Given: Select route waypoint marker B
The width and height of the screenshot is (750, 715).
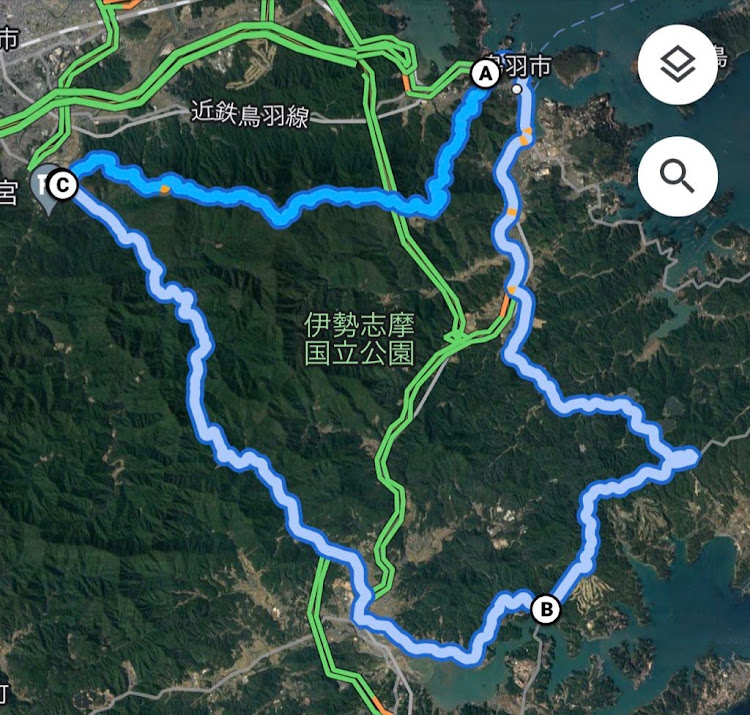Looking at the screenshot, I should click(546, 607).
